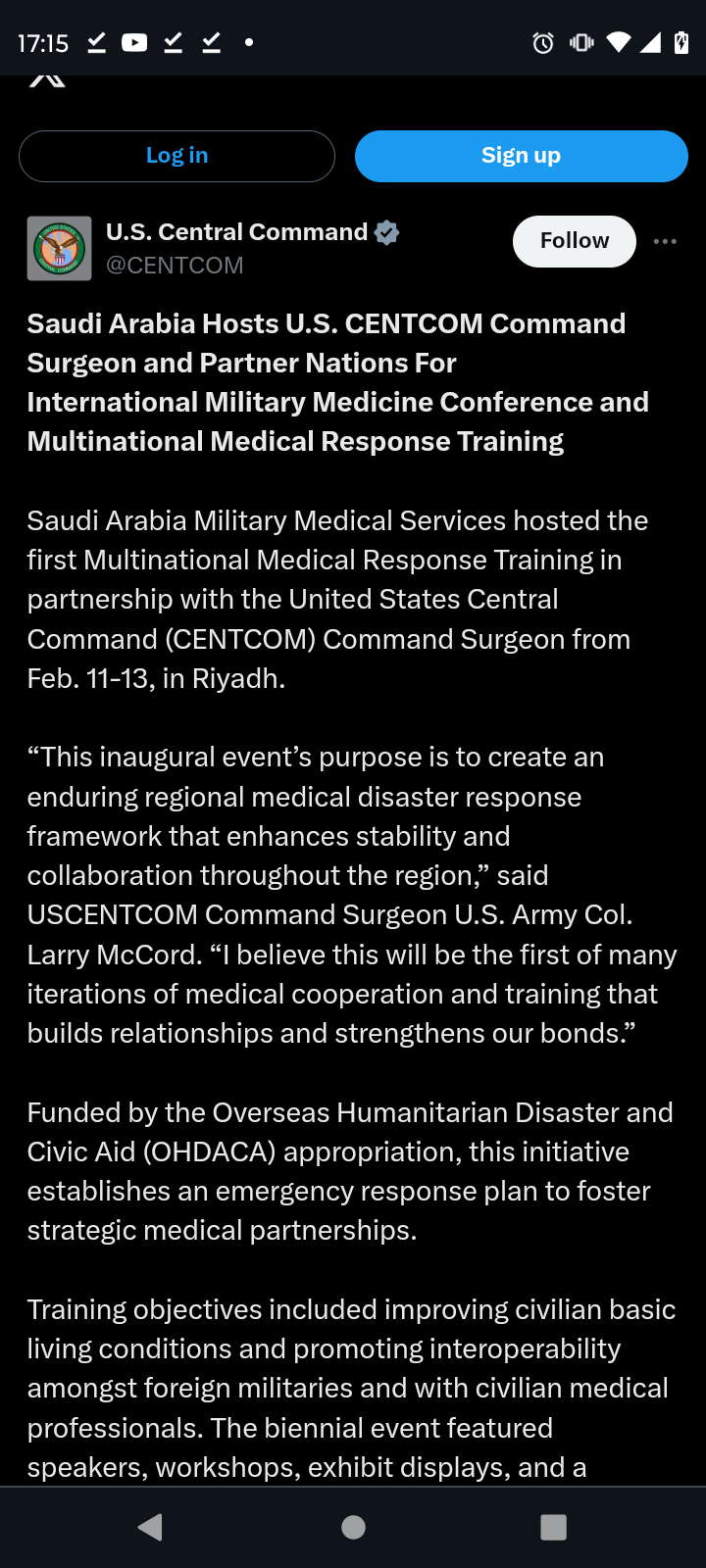The height and width of the screenshot is (1568, 706).
Task: Go back with the system back button
Action: click(150, 1527)
